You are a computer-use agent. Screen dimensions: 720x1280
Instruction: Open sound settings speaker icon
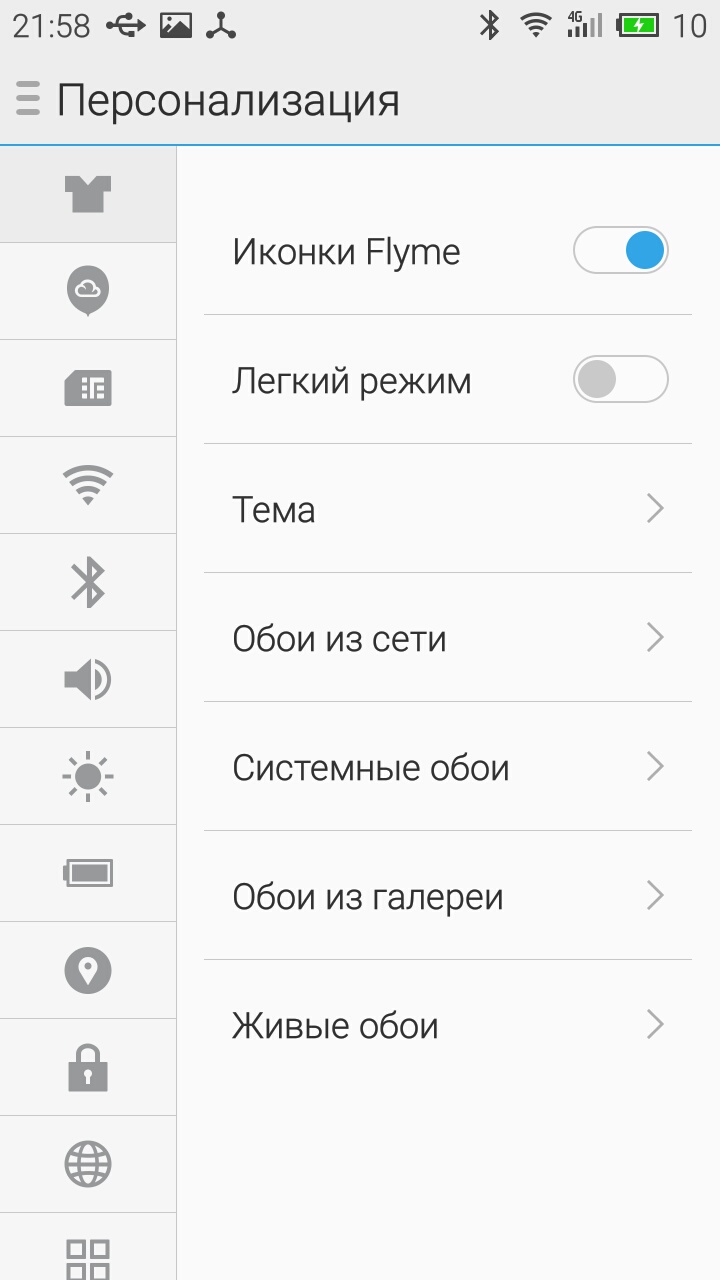click(88, 679)
